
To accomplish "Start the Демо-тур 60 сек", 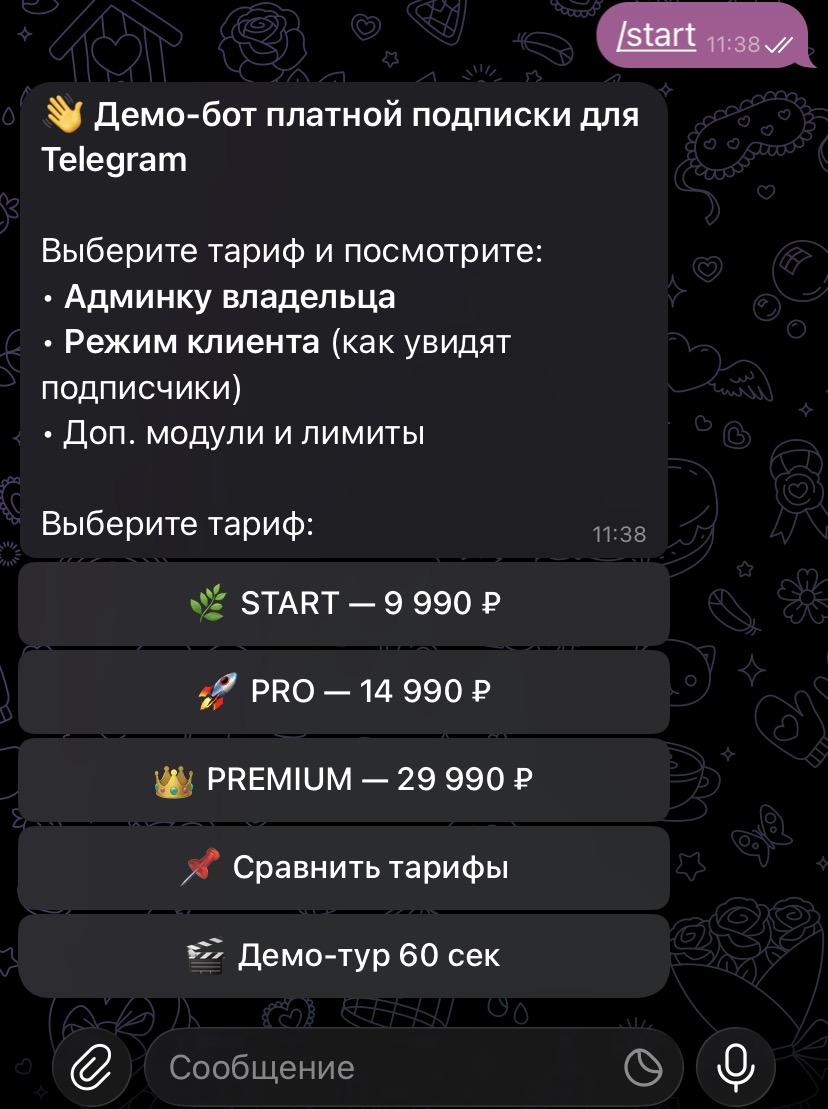I will tap(344, 956).
